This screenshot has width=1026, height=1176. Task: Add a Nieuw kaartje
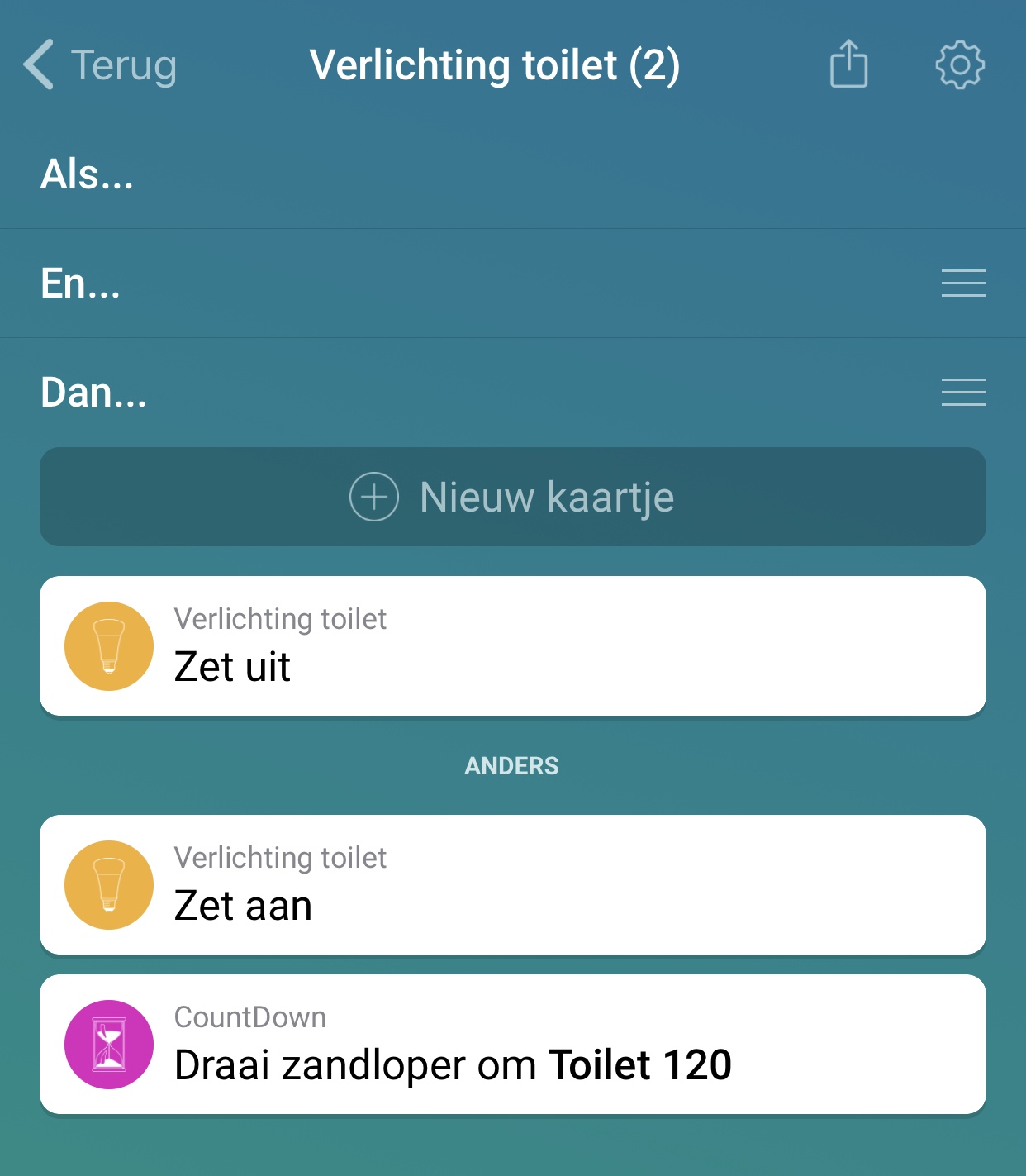512,497
